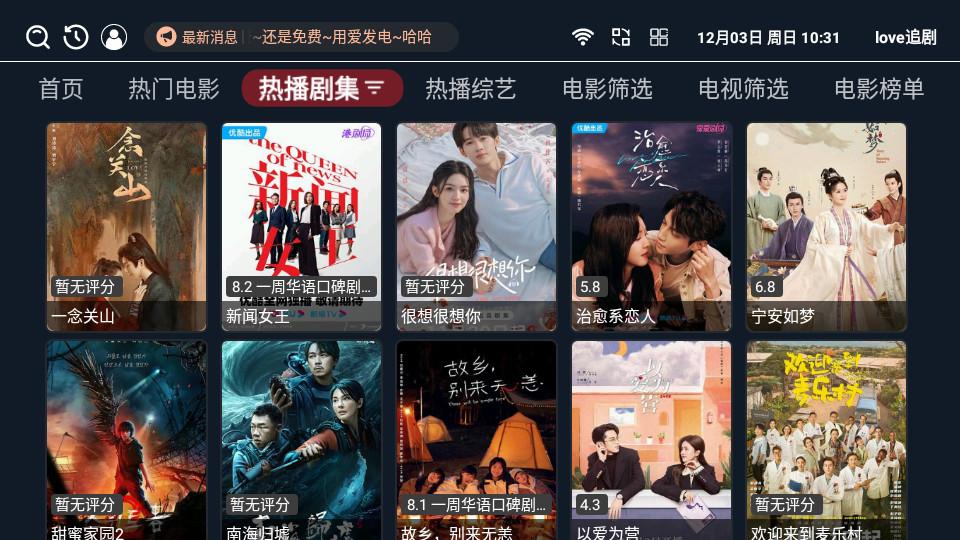Open the user profile icon
This screenshot has height=540, width=960.
point(114,37)
